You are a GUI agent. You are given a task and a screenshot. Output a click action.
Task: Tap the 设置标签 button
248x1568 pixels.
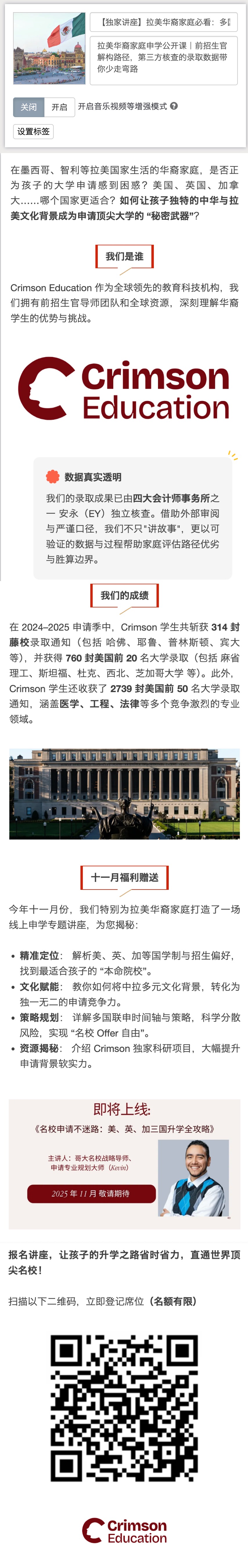click(x=33, y=131)
